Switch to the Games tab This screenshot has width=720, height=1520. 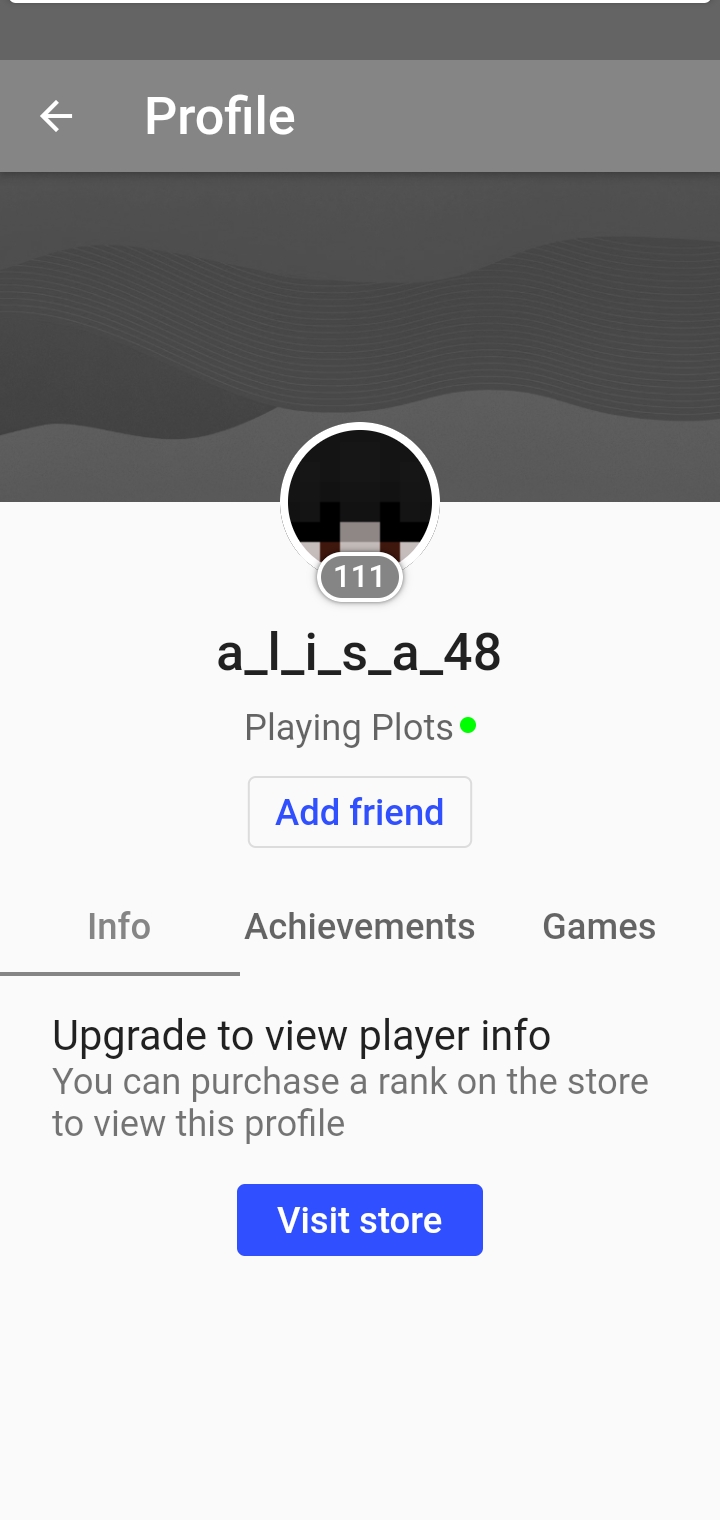(599, 927)
